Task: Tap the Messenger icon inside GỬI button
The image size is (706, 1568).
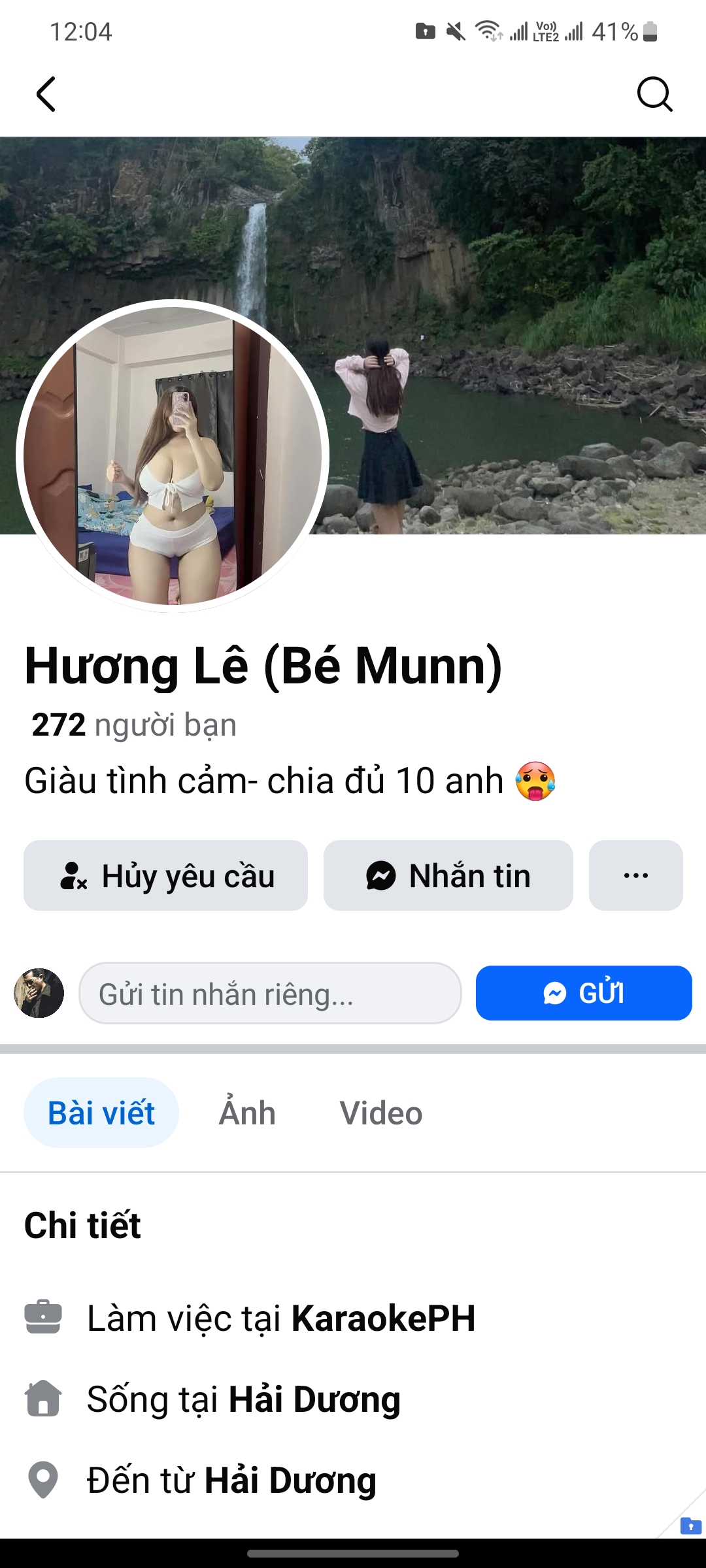Action: pyautogui.click(x=555, y=993)
